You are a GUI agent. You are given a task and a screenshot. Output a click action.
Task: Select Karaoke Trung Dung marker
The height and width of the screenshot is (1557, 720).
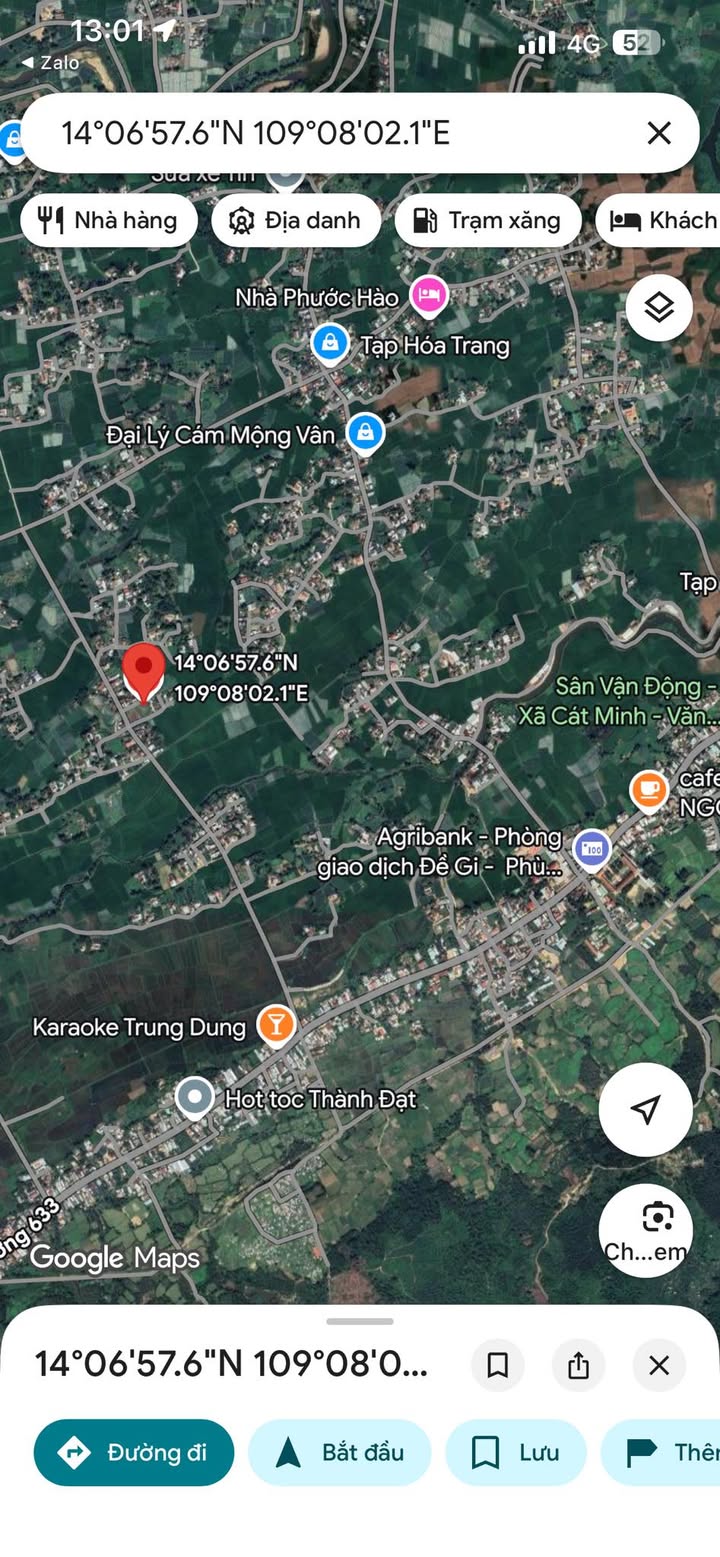point(276,1025)
